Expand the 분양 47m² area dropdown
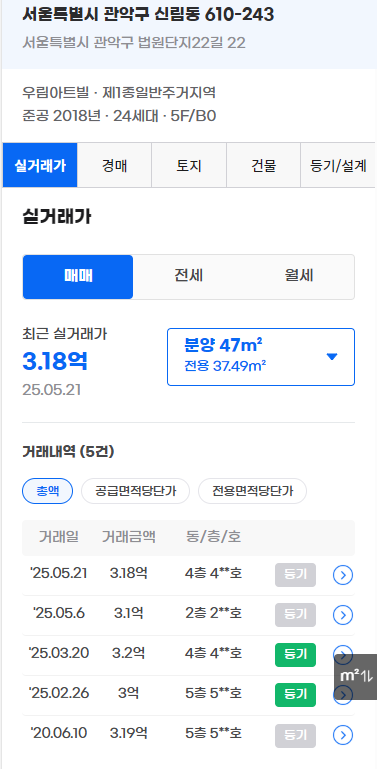The image size is (377, 769). coord(261,357)
